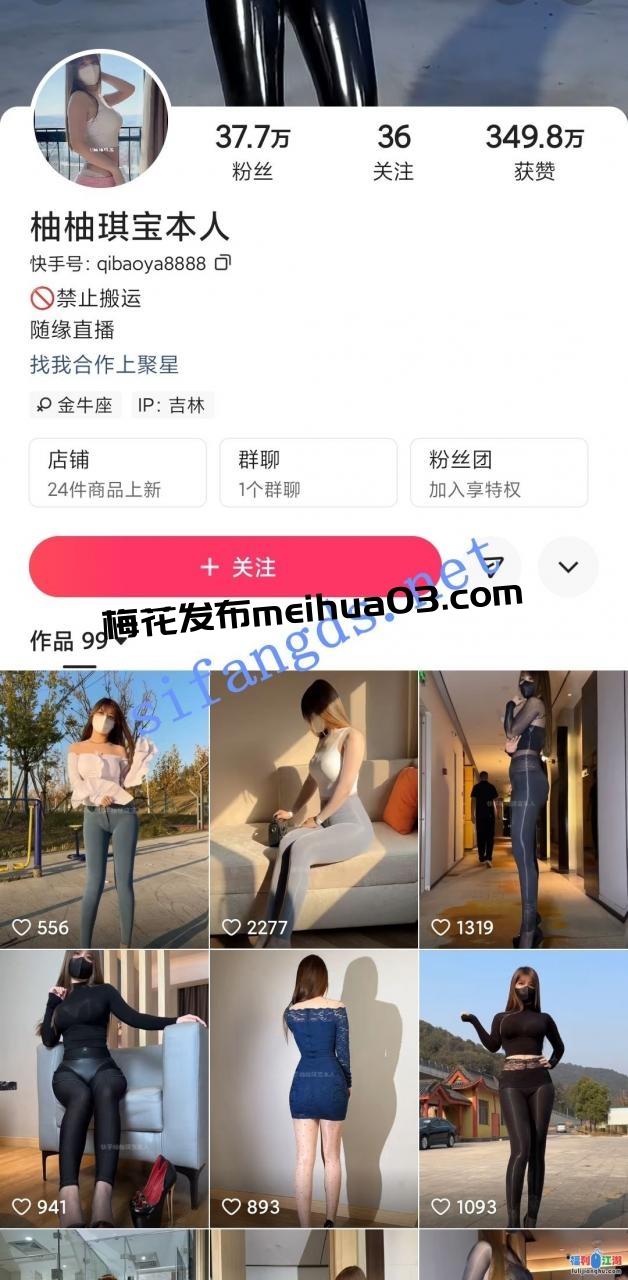
Task: Open the profile avatar picture
Action: (x=100, y=118)
